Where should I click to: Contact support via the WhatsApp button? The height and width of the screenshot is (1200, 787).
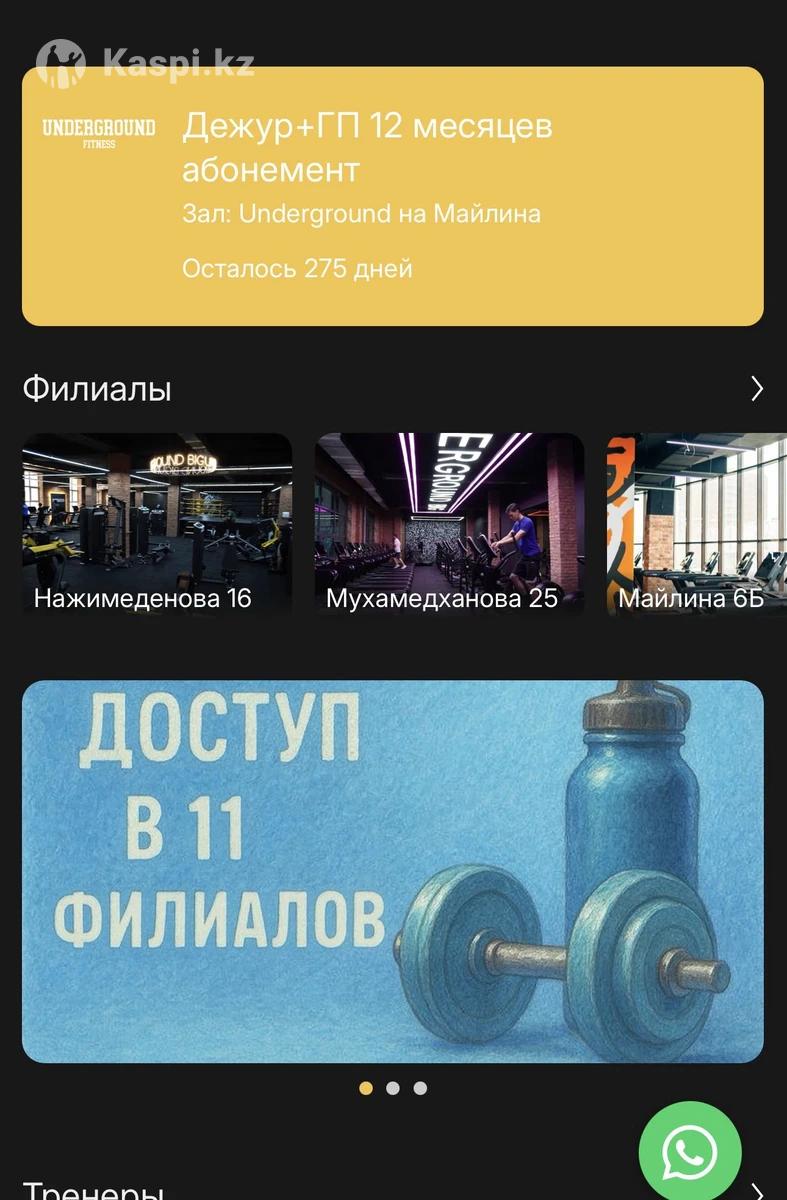click(690, 1152)
